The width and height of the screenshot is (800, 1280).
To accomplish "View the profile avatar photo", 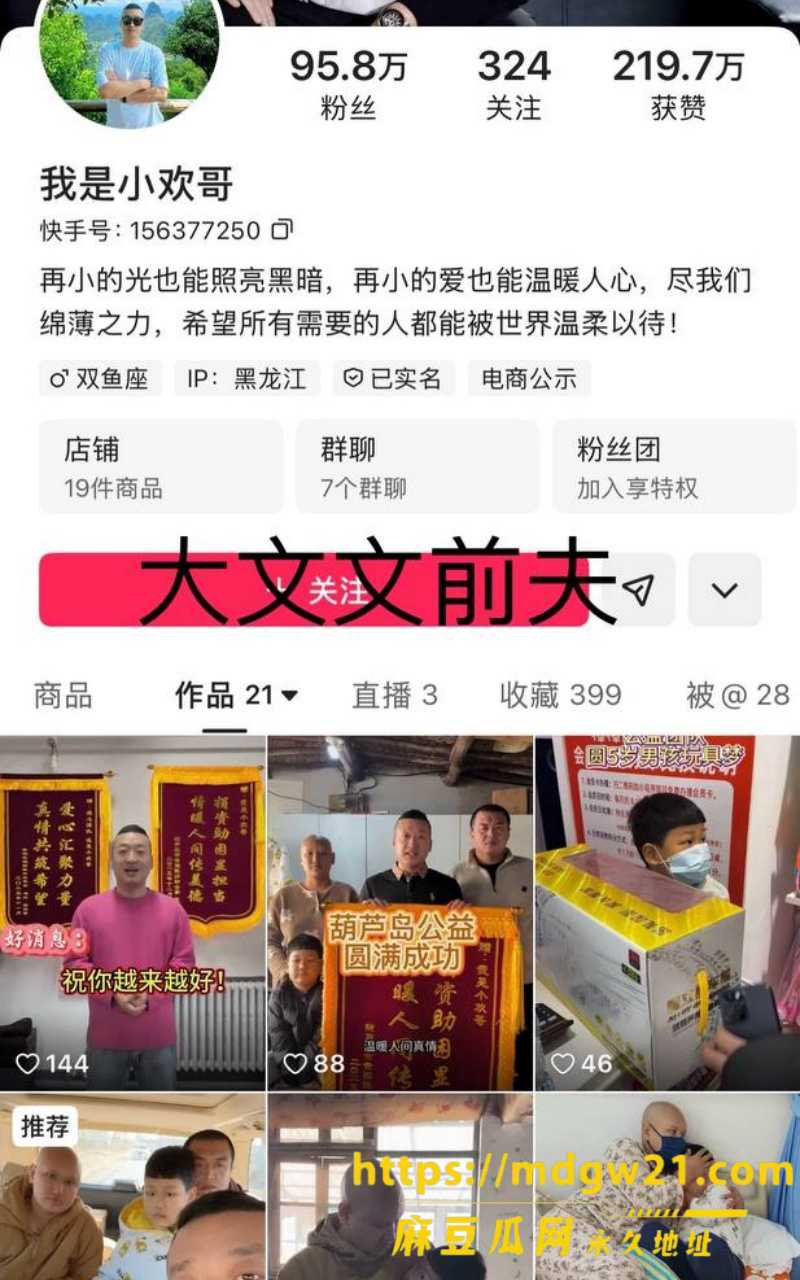I will click(x=132, y=60).
